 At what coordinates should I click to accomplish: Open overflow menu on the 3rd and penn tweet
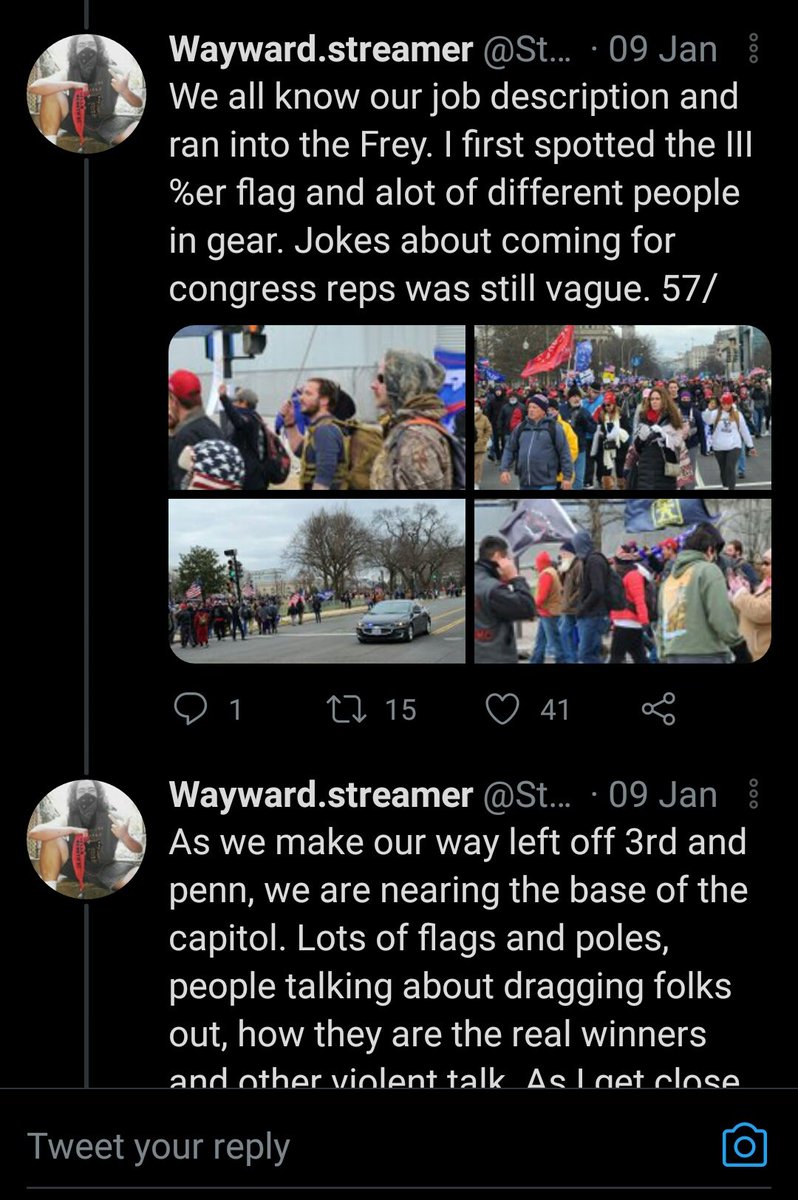(x=754, y=795)
